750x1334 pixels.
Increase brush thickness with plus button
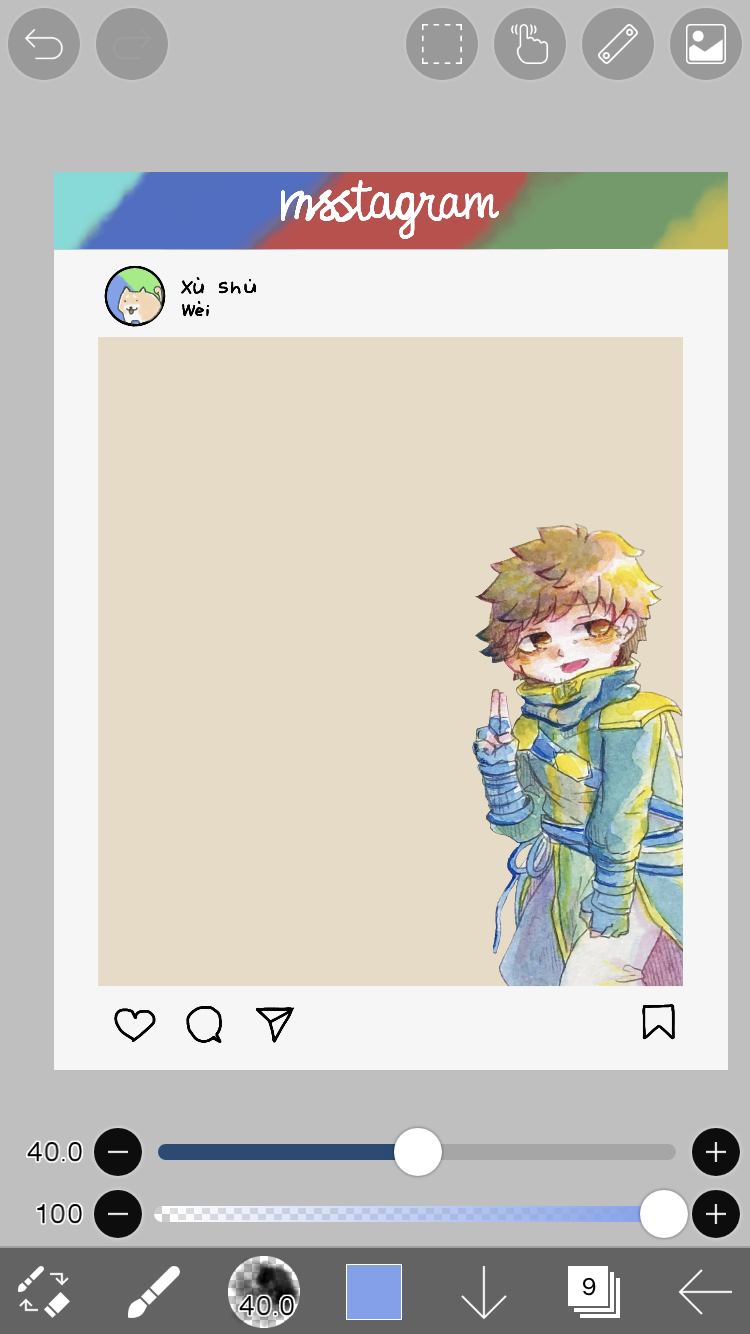tap(716, 1152)
